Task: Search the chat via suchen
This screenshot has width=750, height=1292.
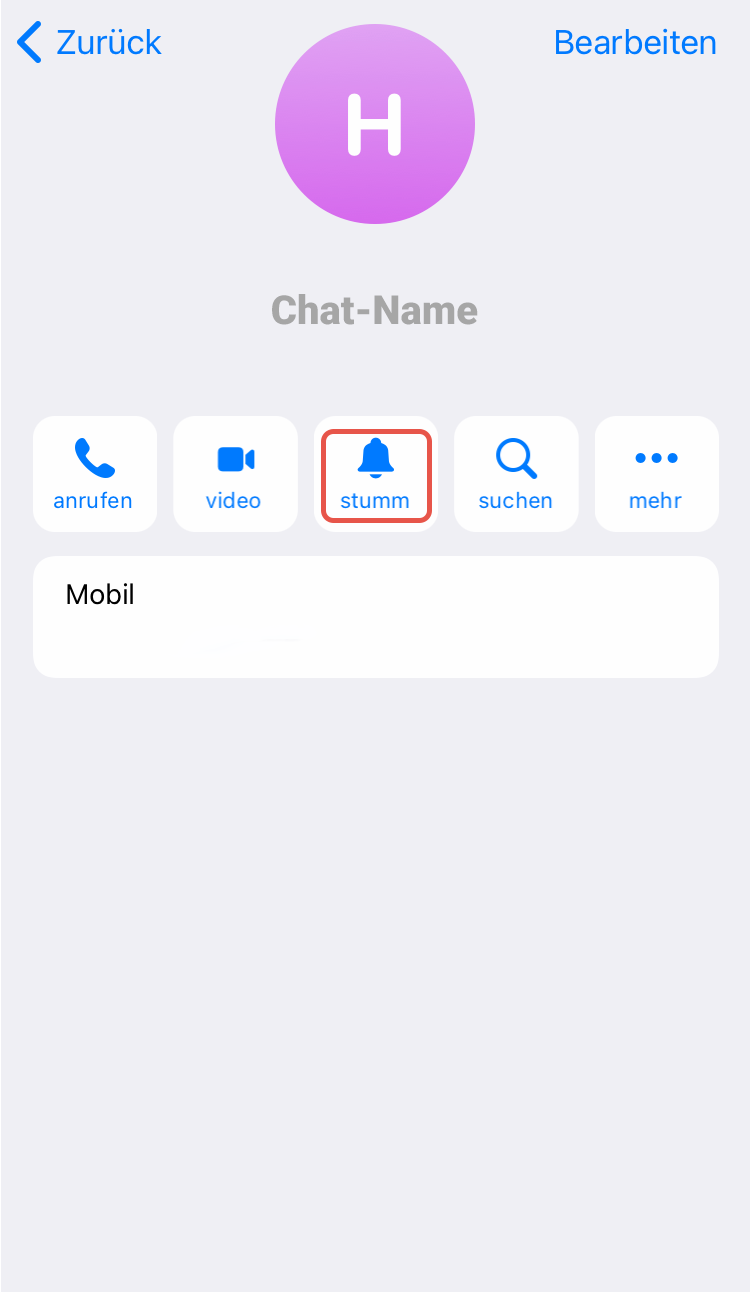Action: [x=516, y=474]
